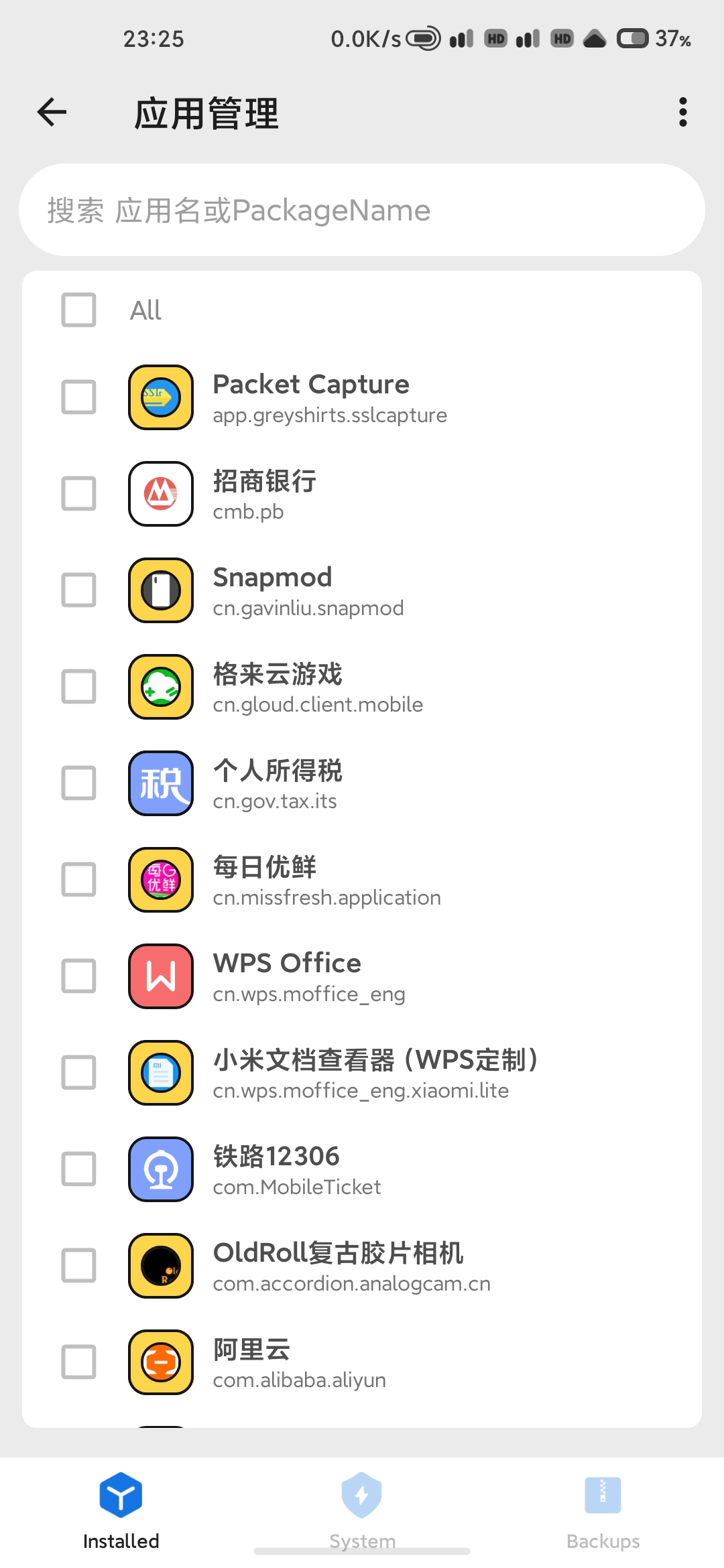
Task: Tick the checkbox for 招商银行
Action: pos(78,494)
